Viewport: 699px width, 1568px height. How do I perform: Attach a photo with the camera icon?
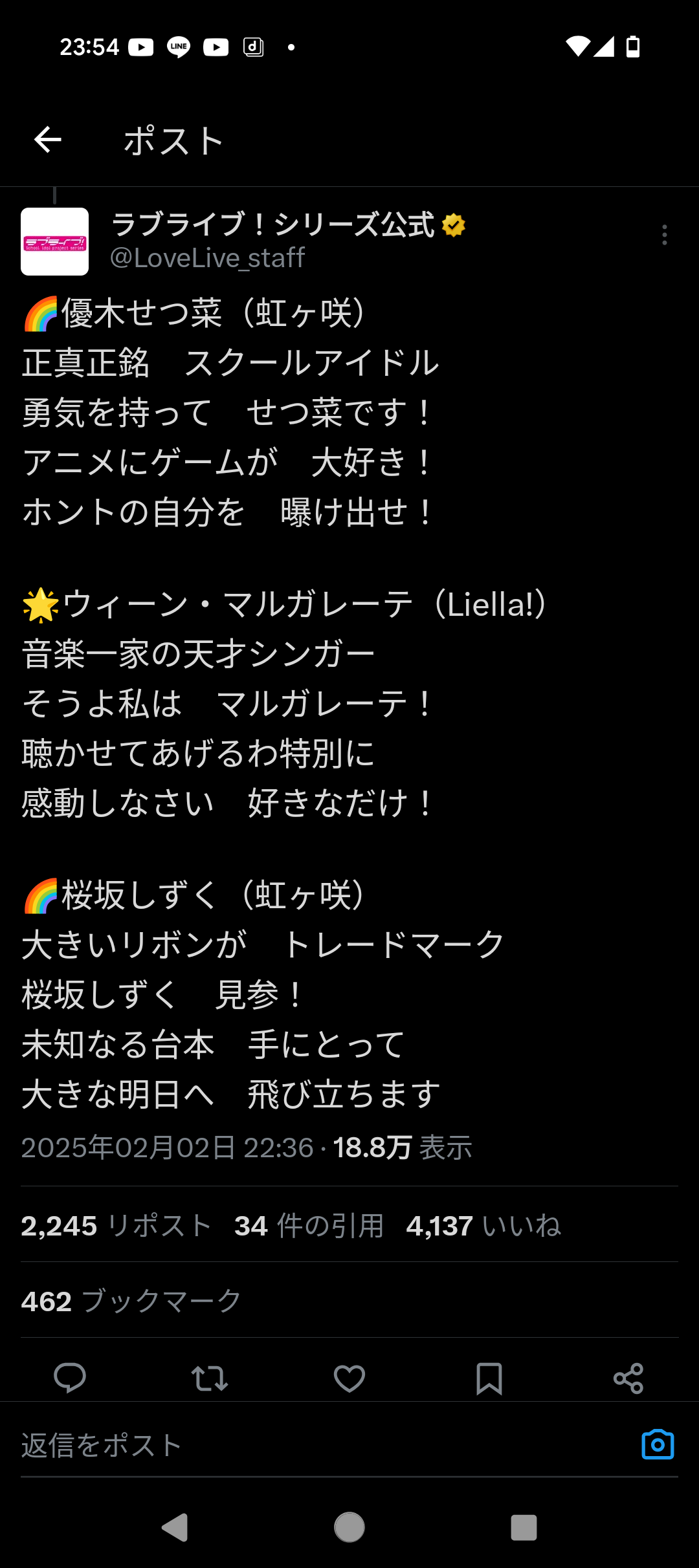tap(658, 1444)
